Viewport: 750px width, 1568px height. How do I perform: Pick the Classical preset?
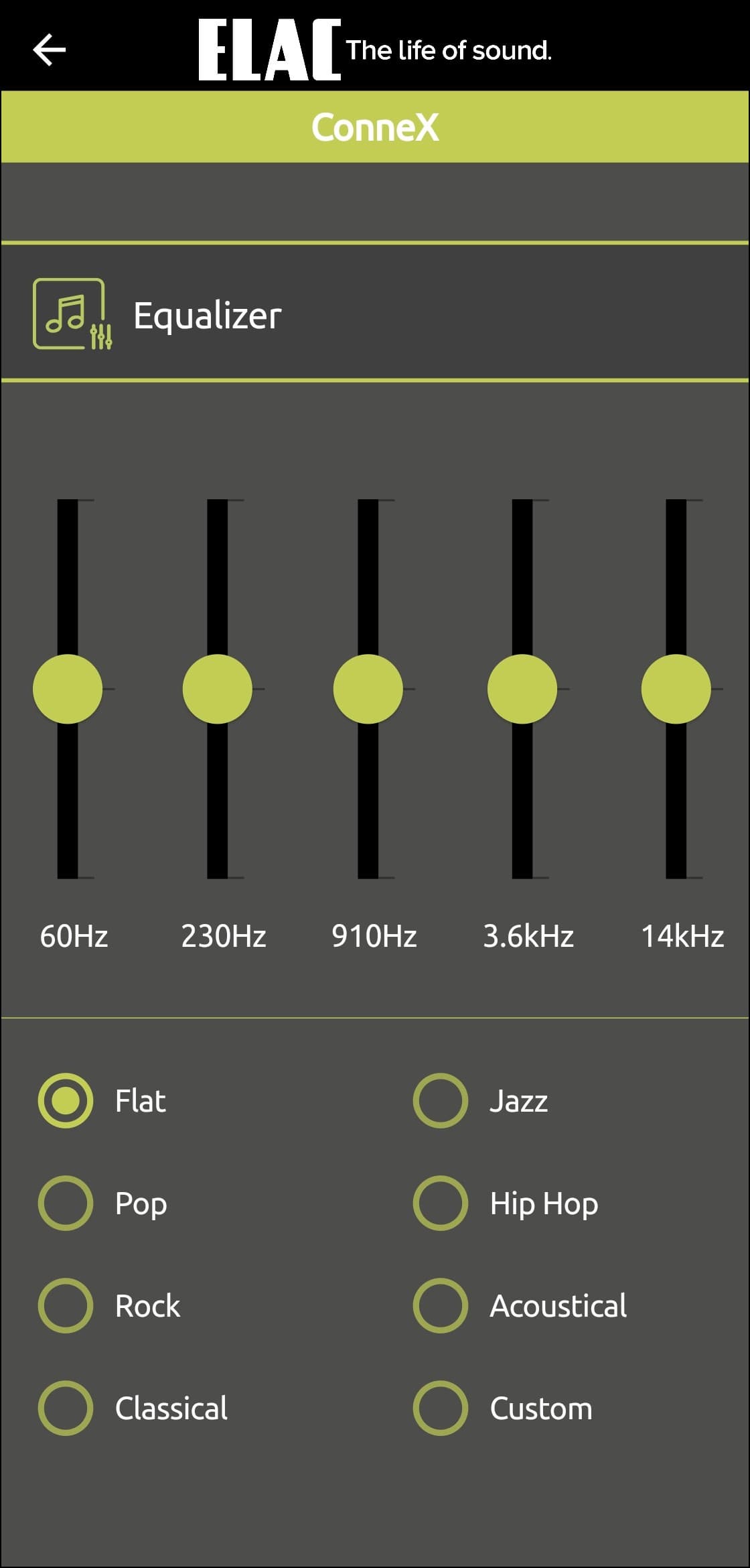coord(66,1409)
